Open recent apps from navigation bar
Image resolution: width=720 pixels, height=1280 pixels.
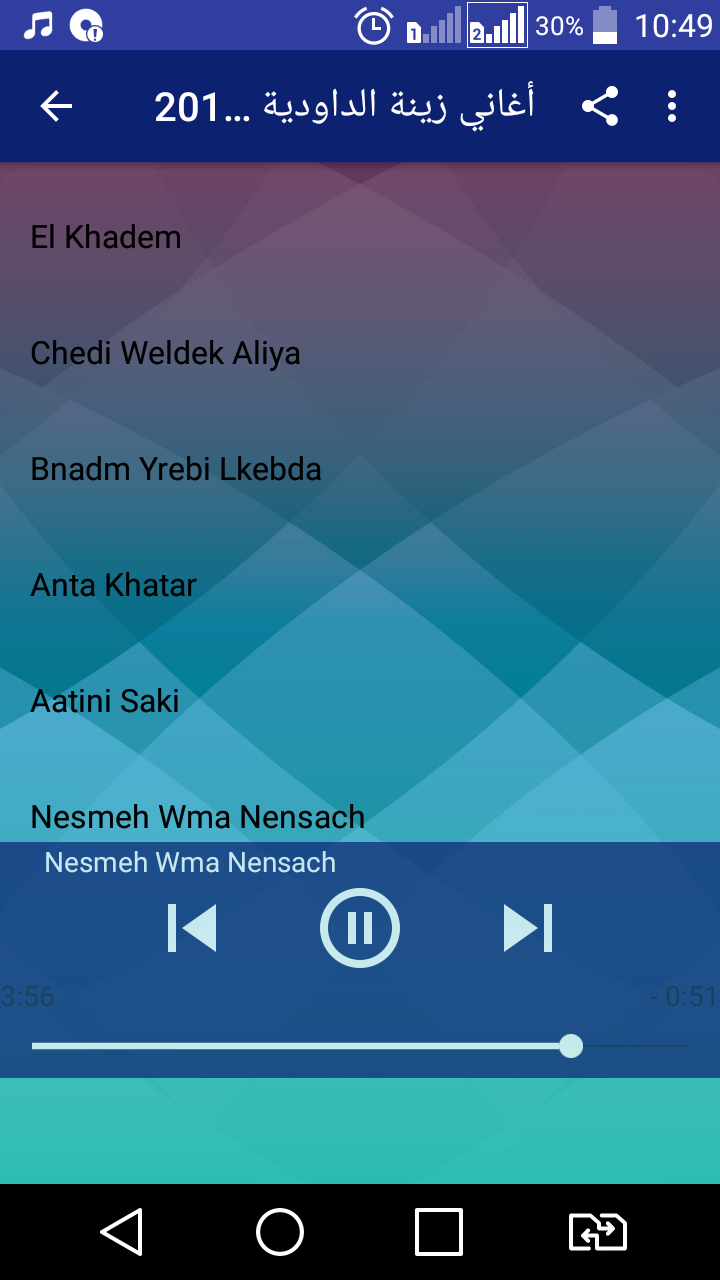tap(439, 1232)
